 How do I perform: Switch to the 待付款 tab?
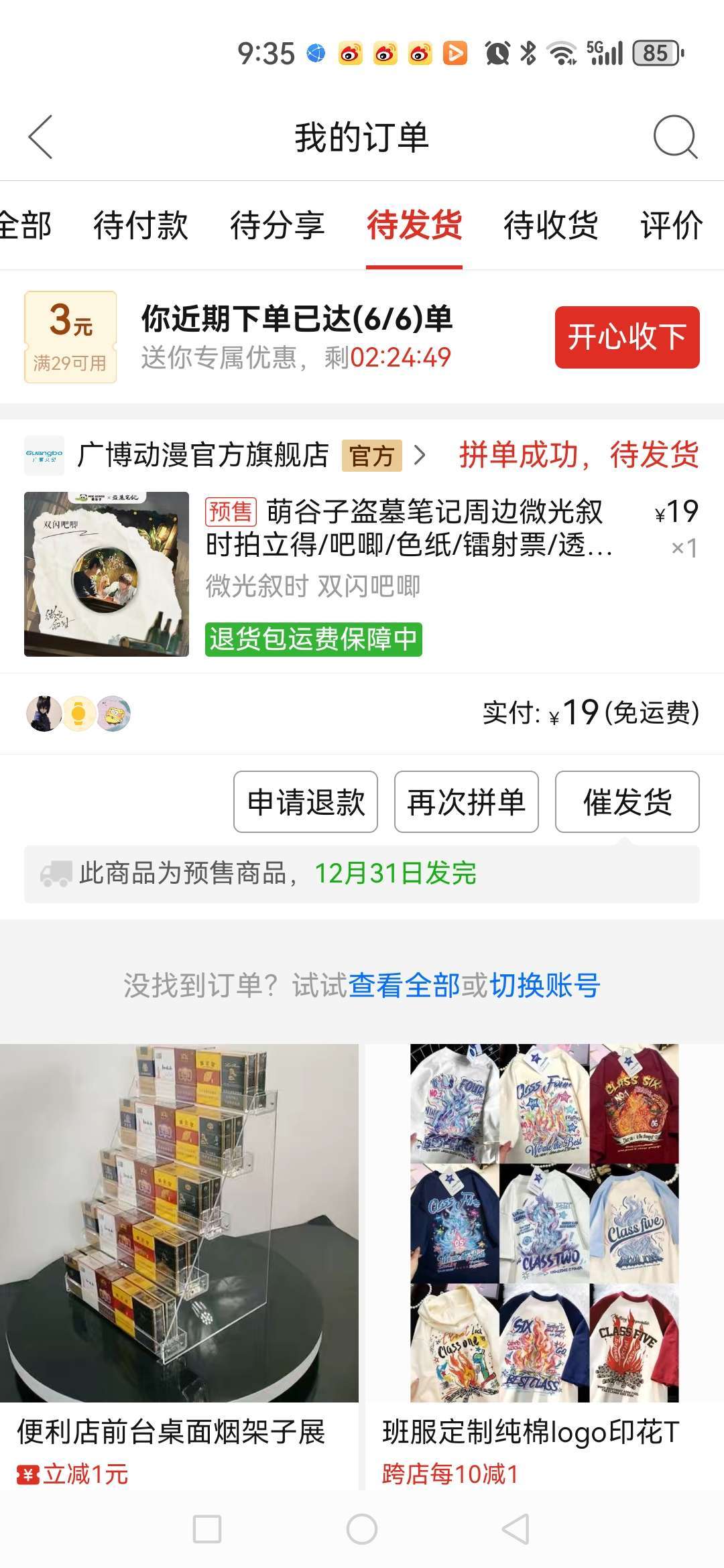pyautogui.click(x=141, y=225)
